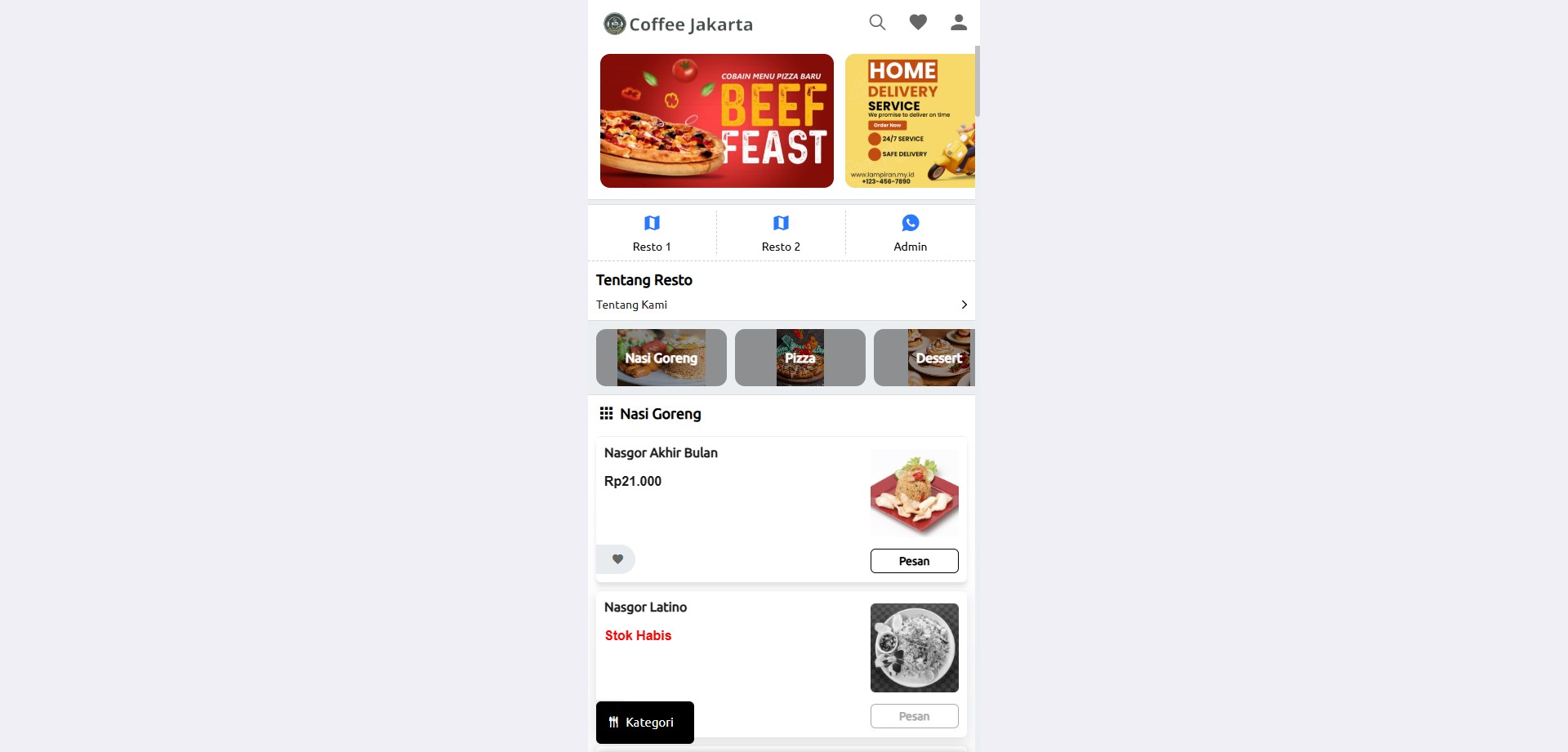1568x752 pixels.
Task: Select the Pizza category tile
Action: pos(800,358)
